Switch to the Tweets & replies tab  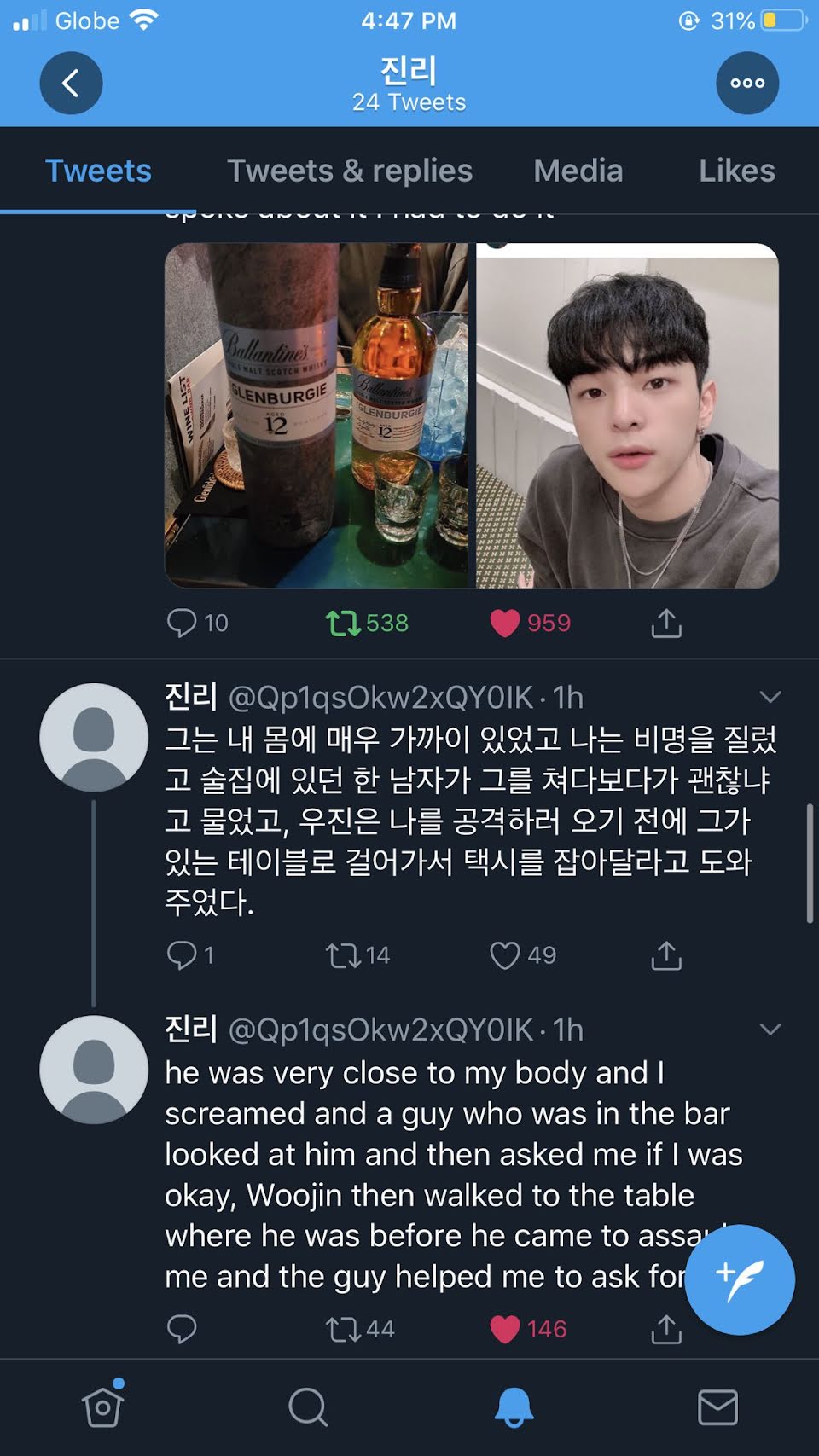(x=349, y=171)
